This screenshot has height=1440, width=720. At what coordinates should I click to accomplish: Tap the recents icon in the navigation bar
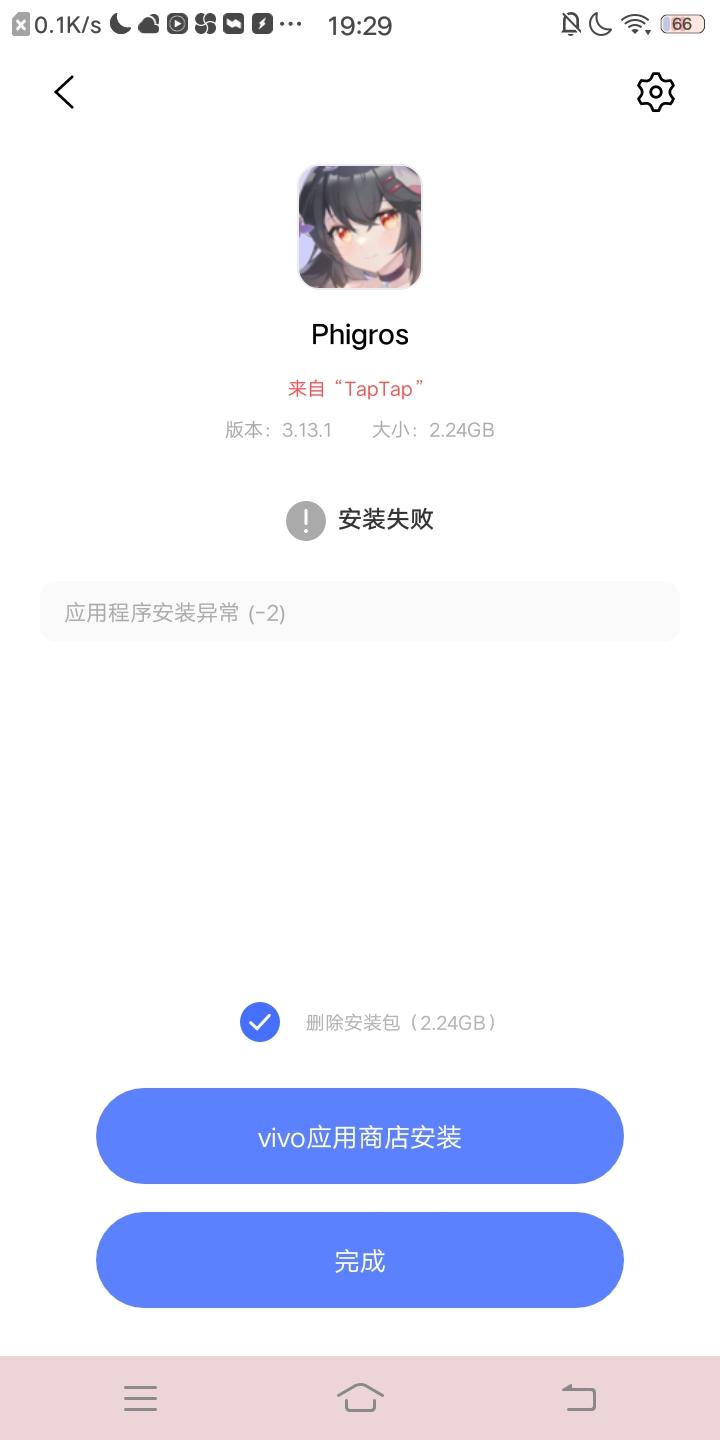pyautogui.click(x=140, y=1397)
